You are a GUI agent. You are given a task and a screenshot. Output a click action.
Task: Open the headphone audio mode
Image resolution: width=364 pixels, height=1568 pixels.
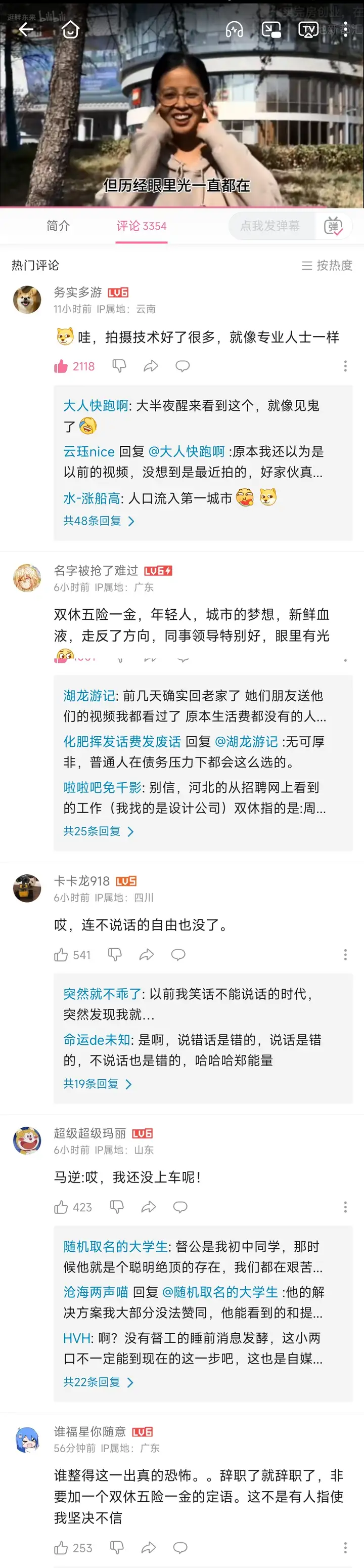coord(234,29)
